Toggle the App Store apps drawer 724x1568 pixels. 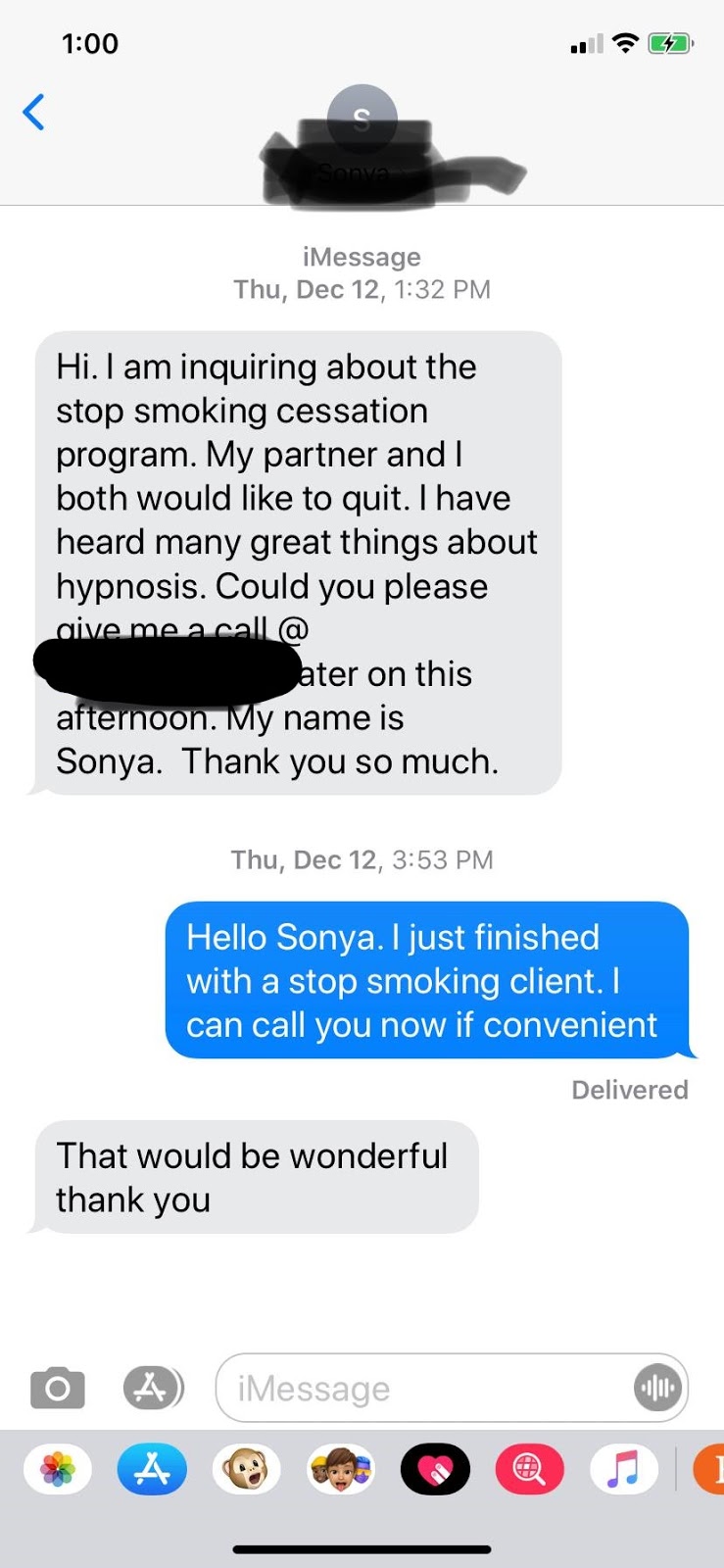click(x=153, y=1388)
